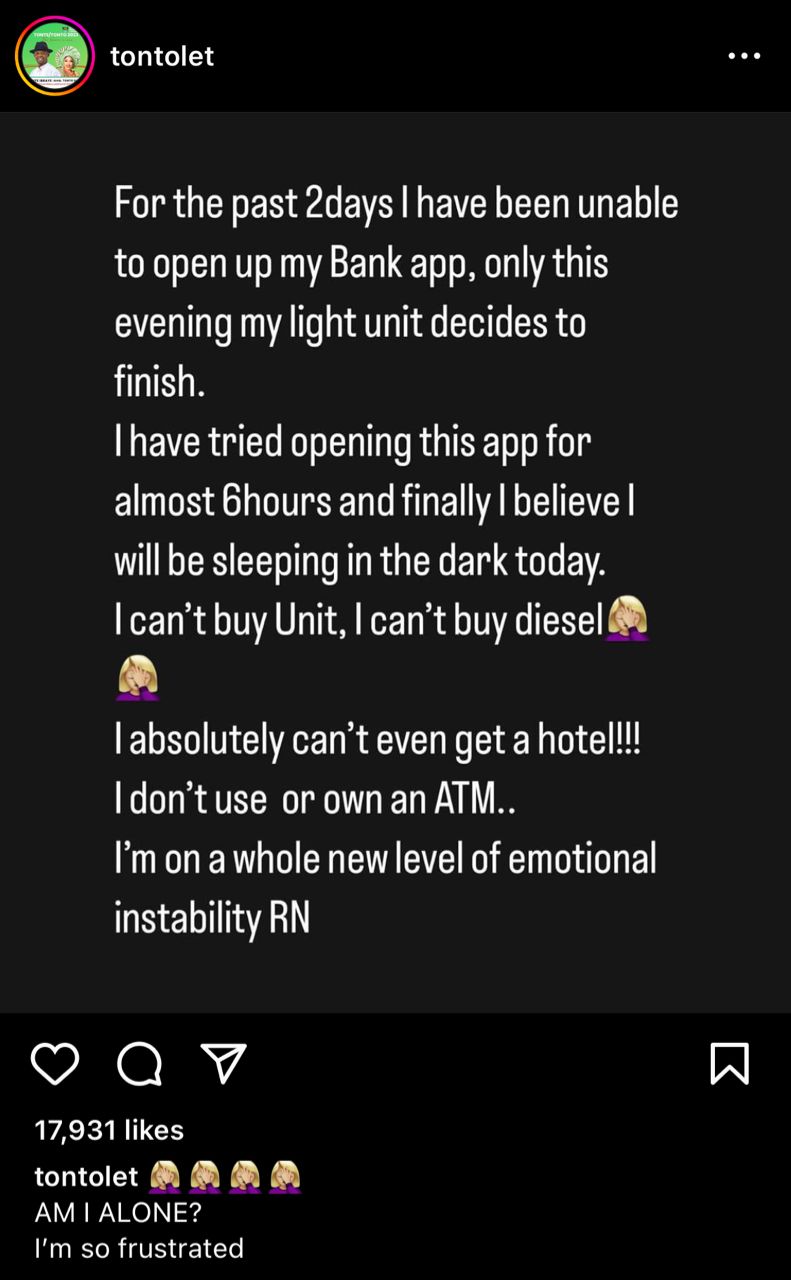
Task: Like this post with the heart icon
Action: [55, 1064]
